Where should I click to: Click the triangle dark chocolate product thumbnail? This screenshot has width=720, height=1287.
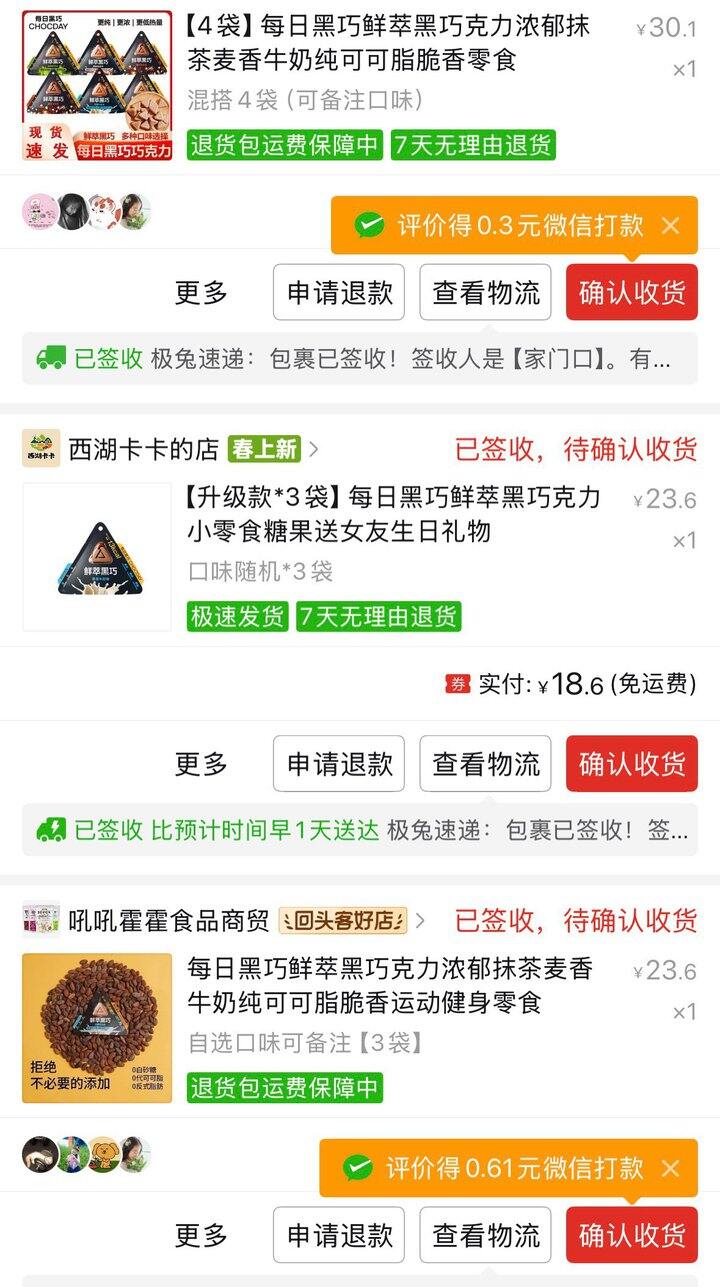pos(97,556)
